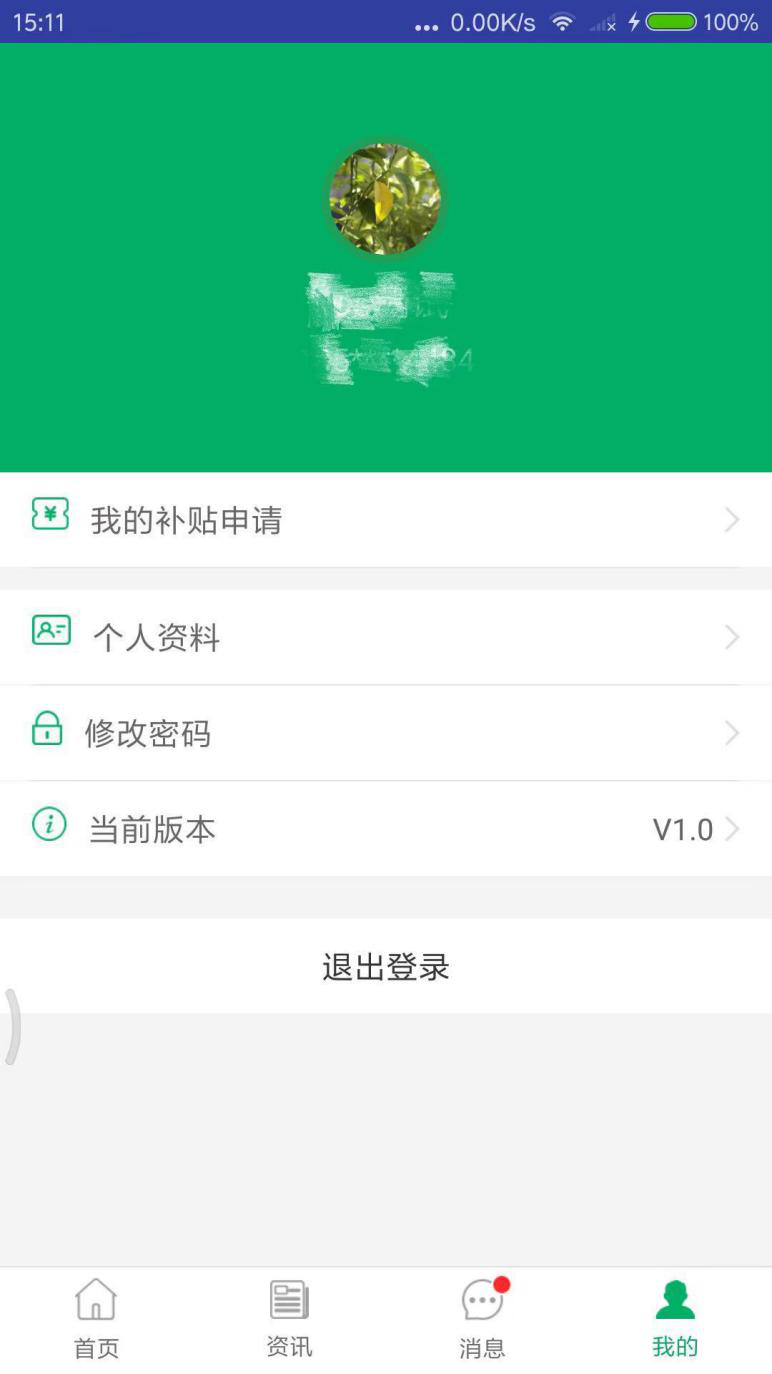
Task: Tap the profile avatar picture
Action: 385,198
